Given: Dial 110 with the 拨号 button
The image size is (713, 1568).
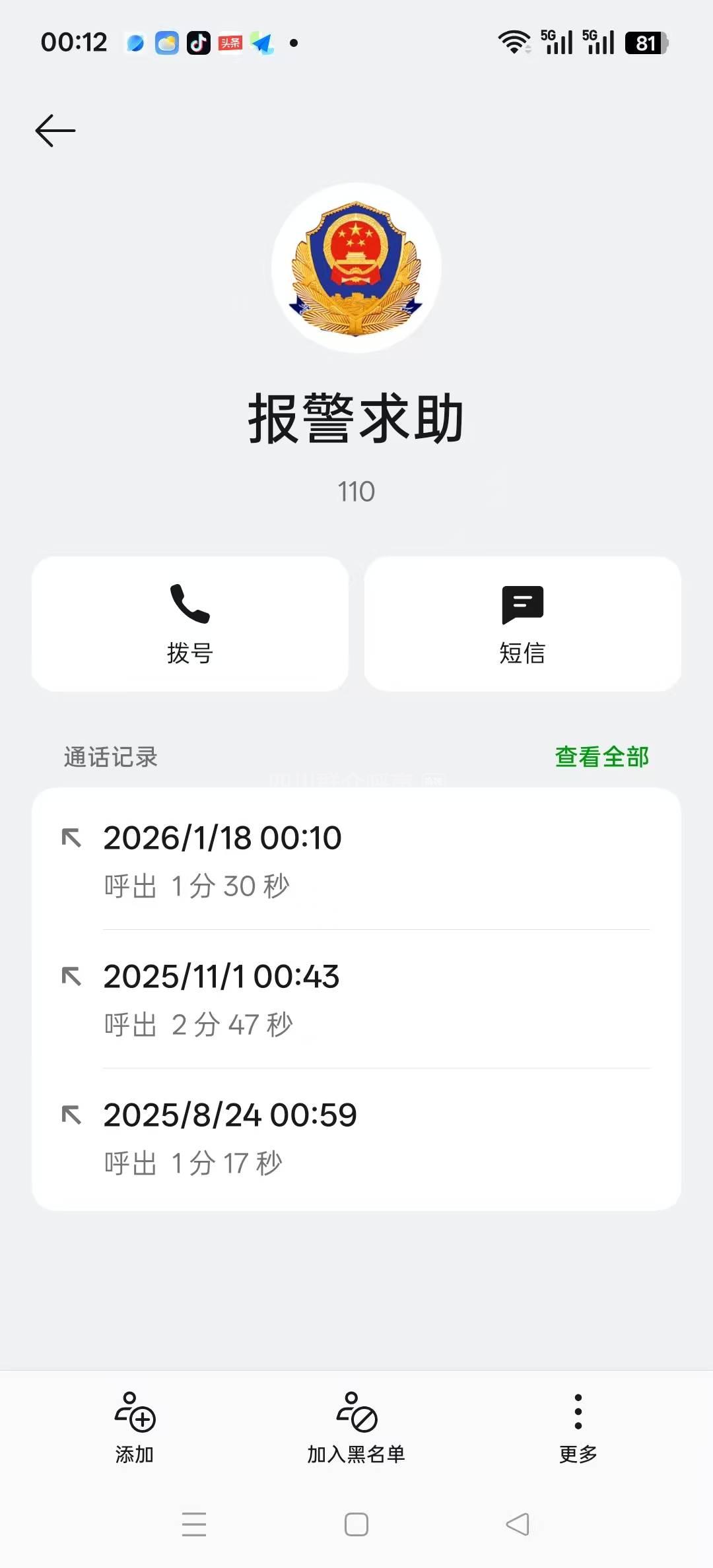Looking at the screenshot, I should pyautogui.click(x=190, y=624).
